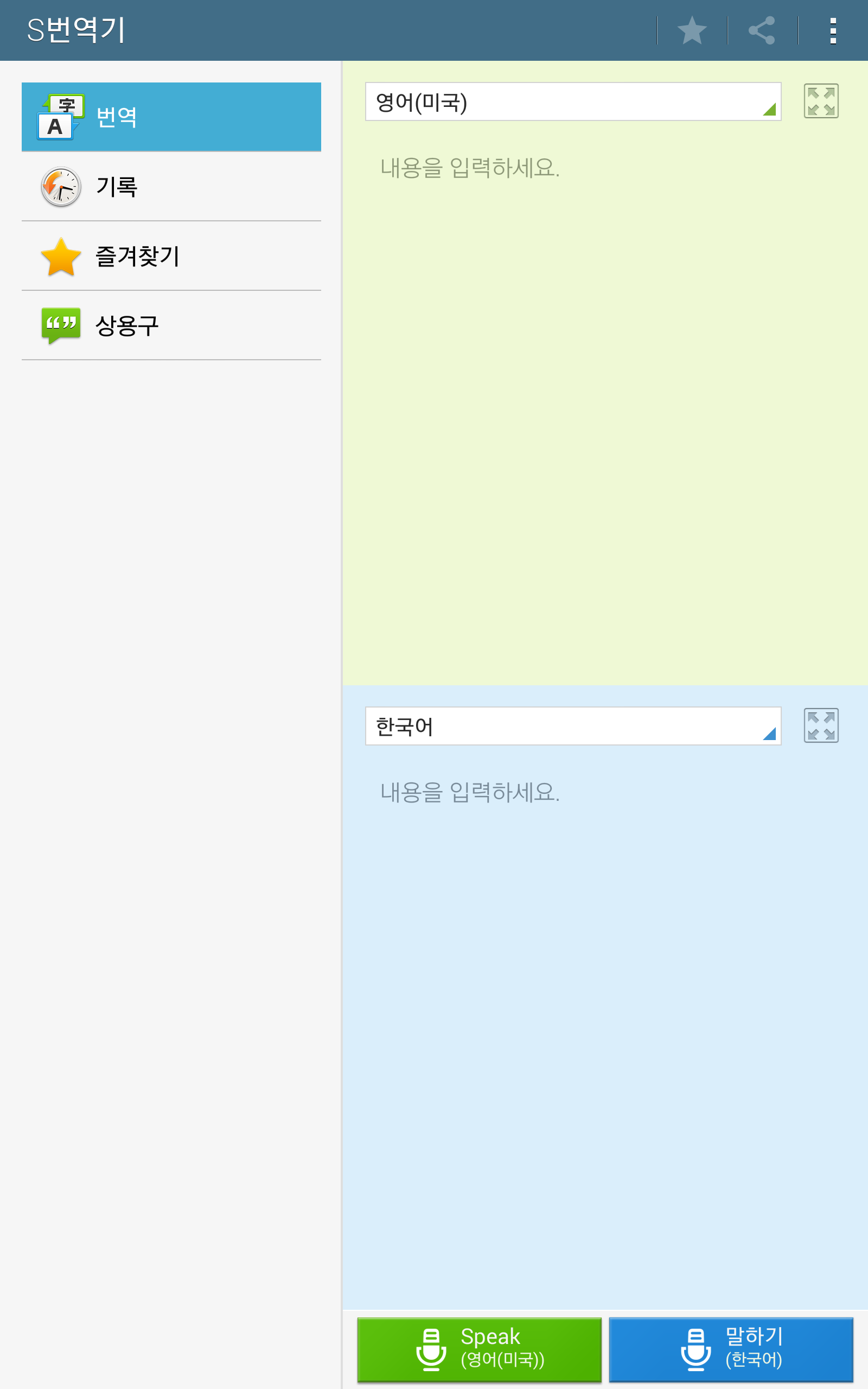This screenshot has height=1389, width=868.
Task: Tap the favorites star in top bar
Action: [x=692, y=30]
